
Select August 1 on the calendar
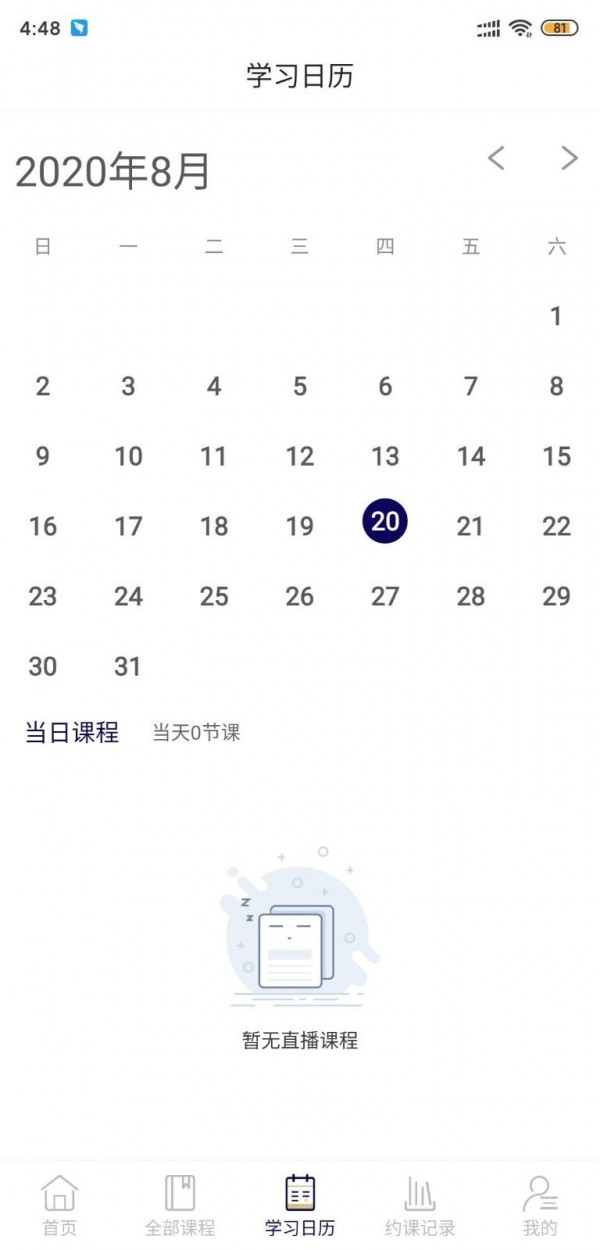556,317
